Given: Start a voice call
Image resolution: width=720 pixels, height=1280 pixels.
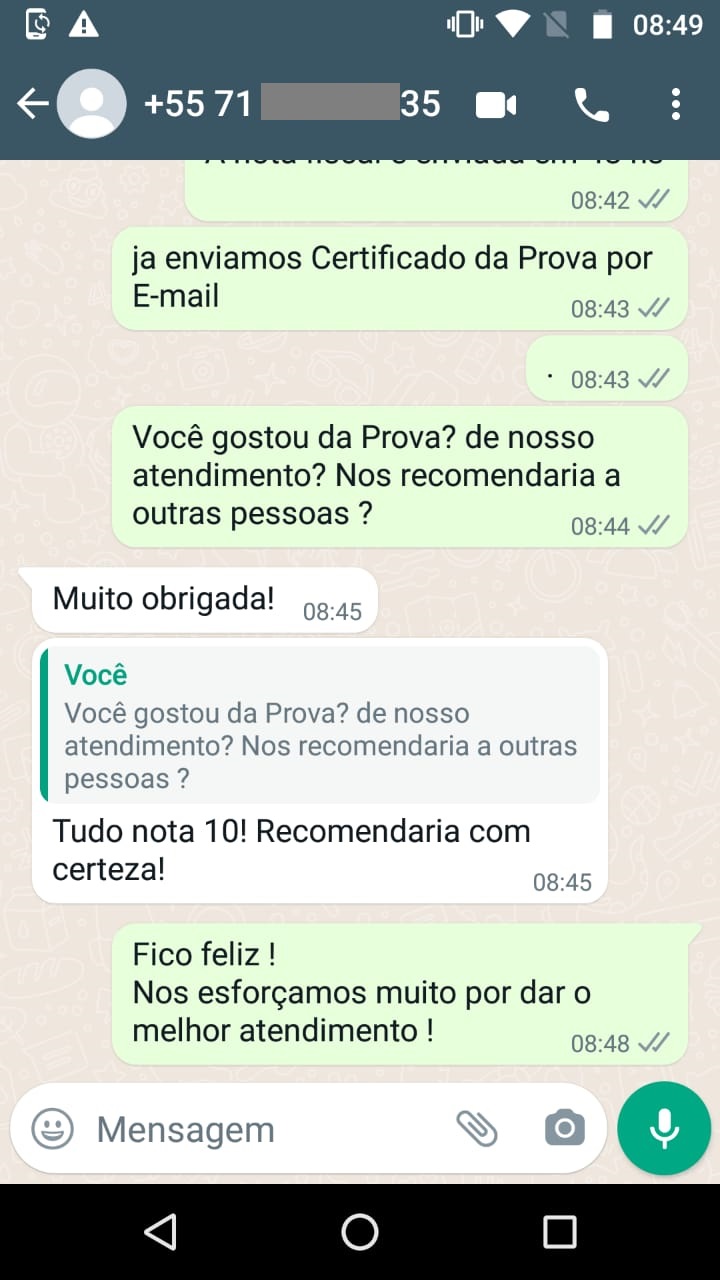Looking at the screenshot, I should [x=592, y=104].
